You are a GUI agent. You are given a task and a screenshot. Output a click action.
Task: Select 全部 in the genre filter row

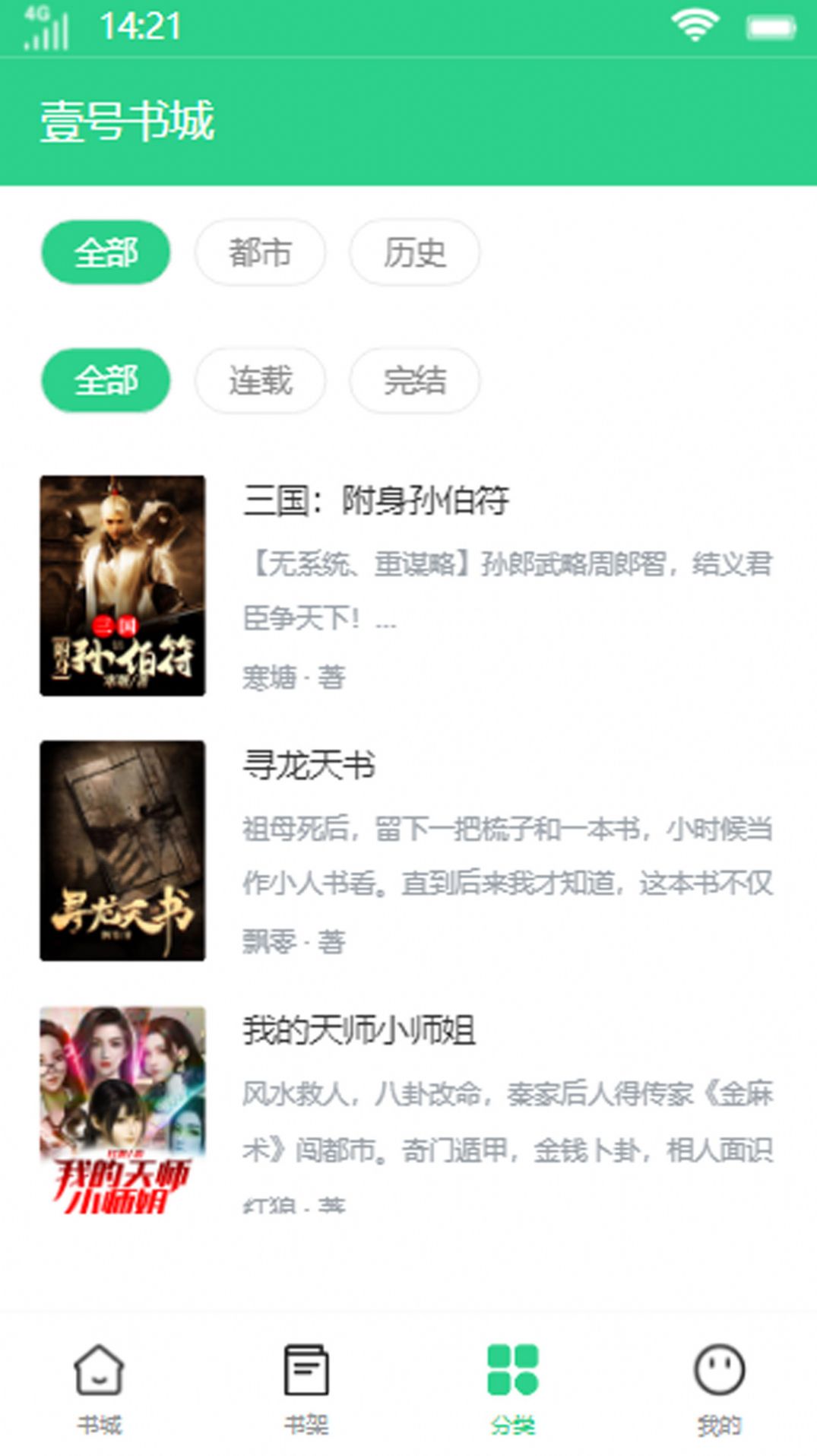pyautogui.click(x=106, y=253)
